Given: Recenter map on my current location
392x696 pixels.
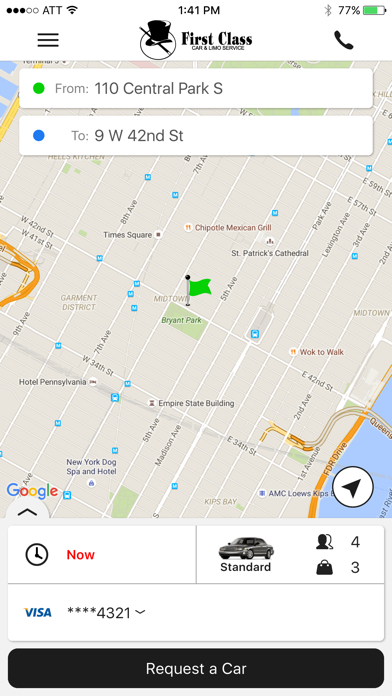Looking at the screenshot, I should pyautogui.click(x=353, y=487).
